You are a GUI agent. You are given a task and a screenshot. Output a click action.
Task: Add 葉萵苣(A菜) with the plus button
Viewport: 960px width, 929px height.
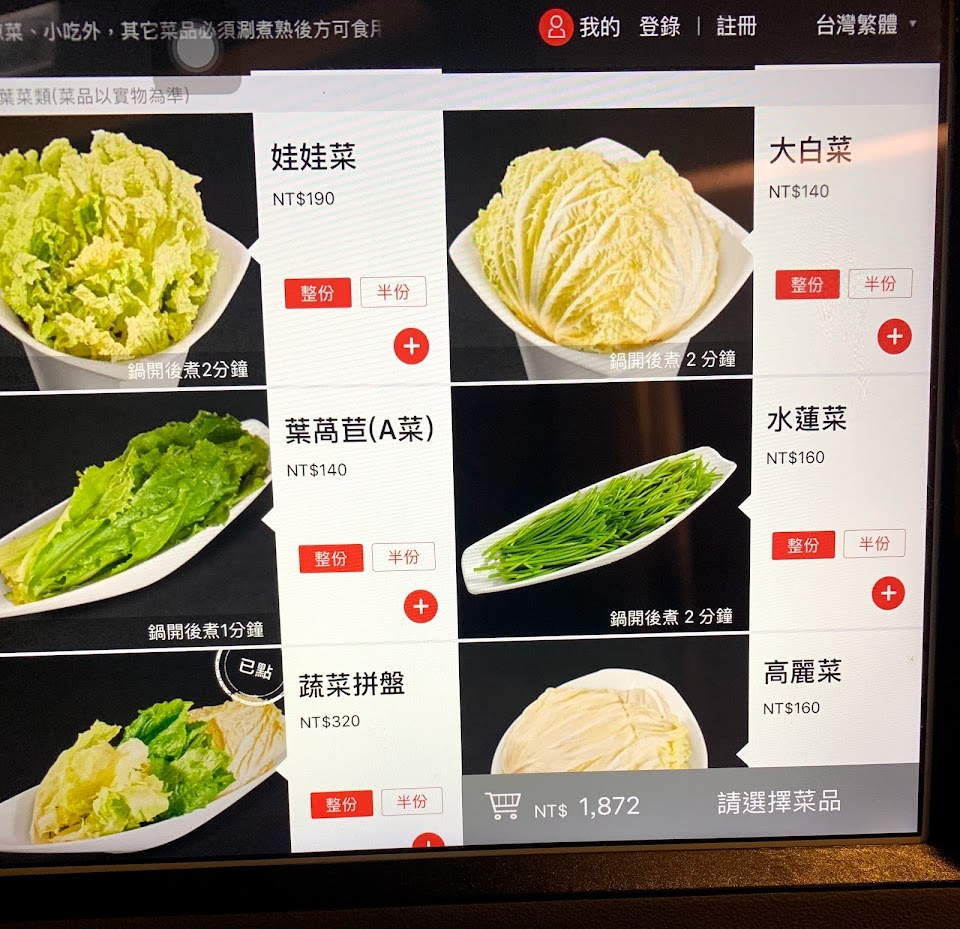pyautogui.click(x=420, y=606)
